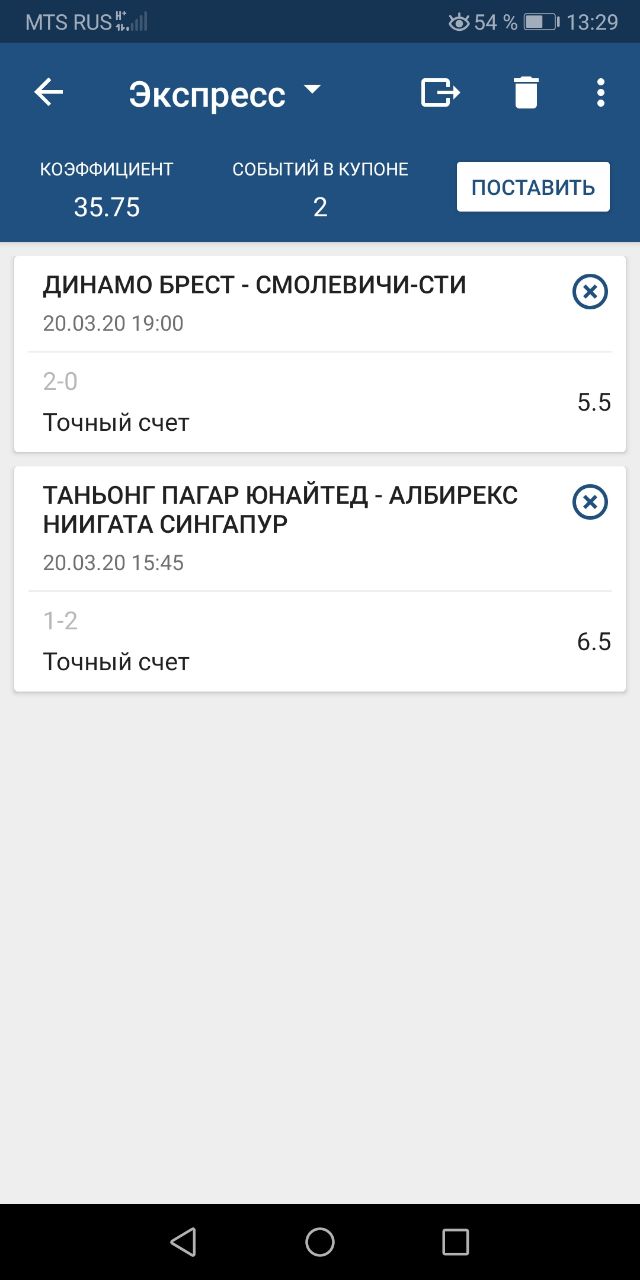Remove the Динамо Брест - Смолевичи-СТИ bet
Viewport: 640px width, 1280px height.
(x=590, y=292)
